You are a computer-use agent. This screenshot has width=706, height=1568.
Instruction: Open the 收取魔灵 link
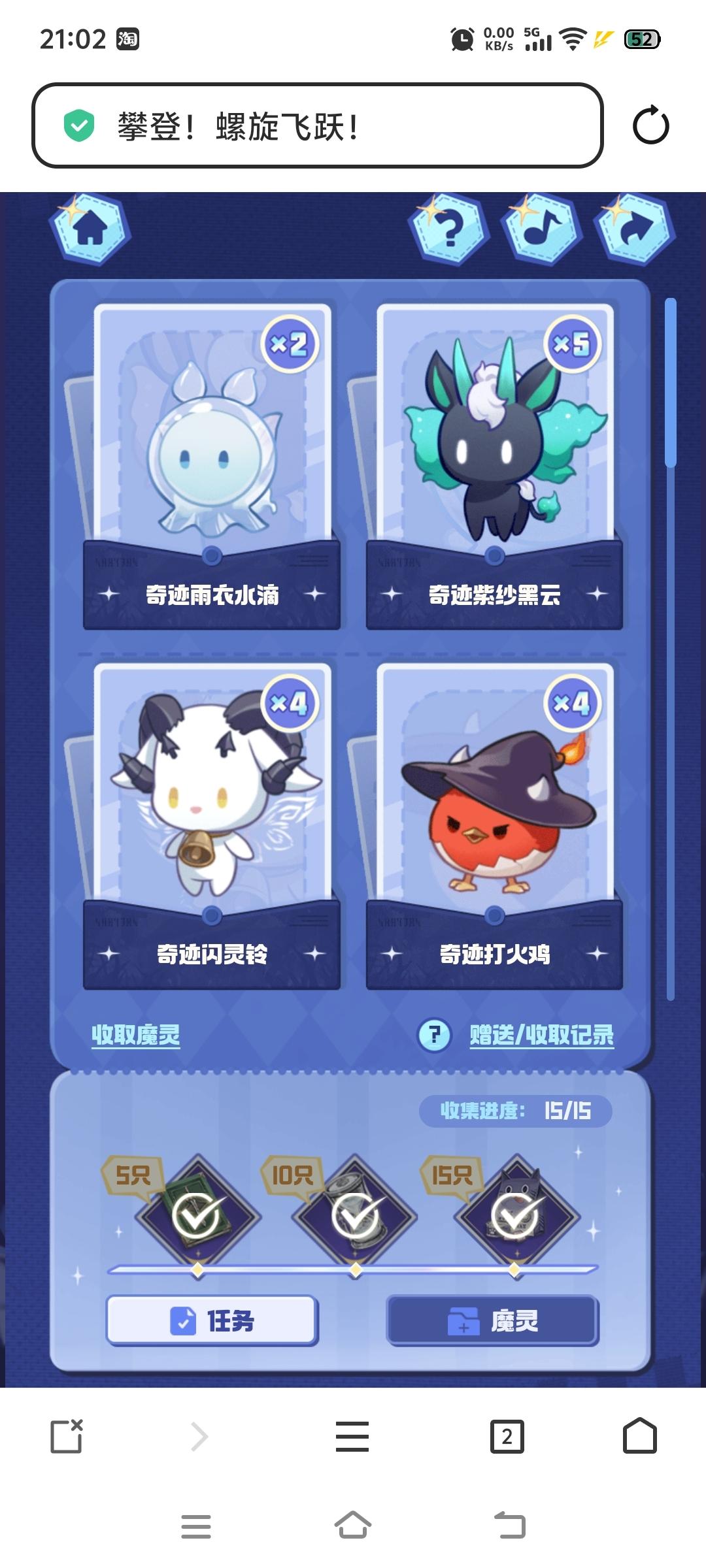point(135,1035)
